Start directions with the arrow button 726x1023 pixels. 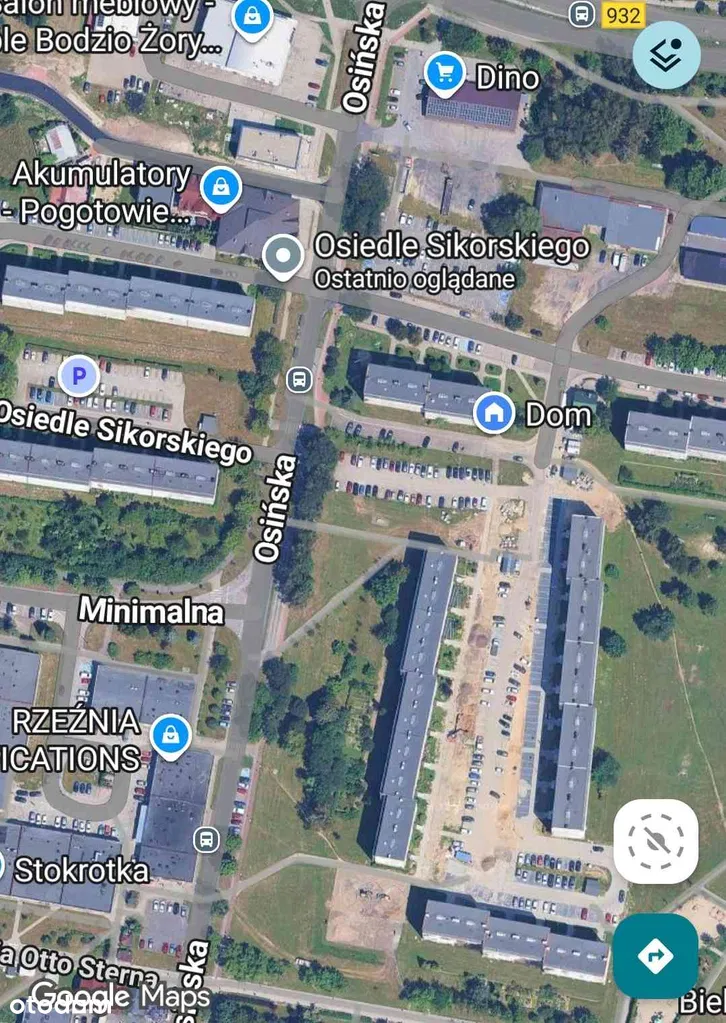[656, 955]
